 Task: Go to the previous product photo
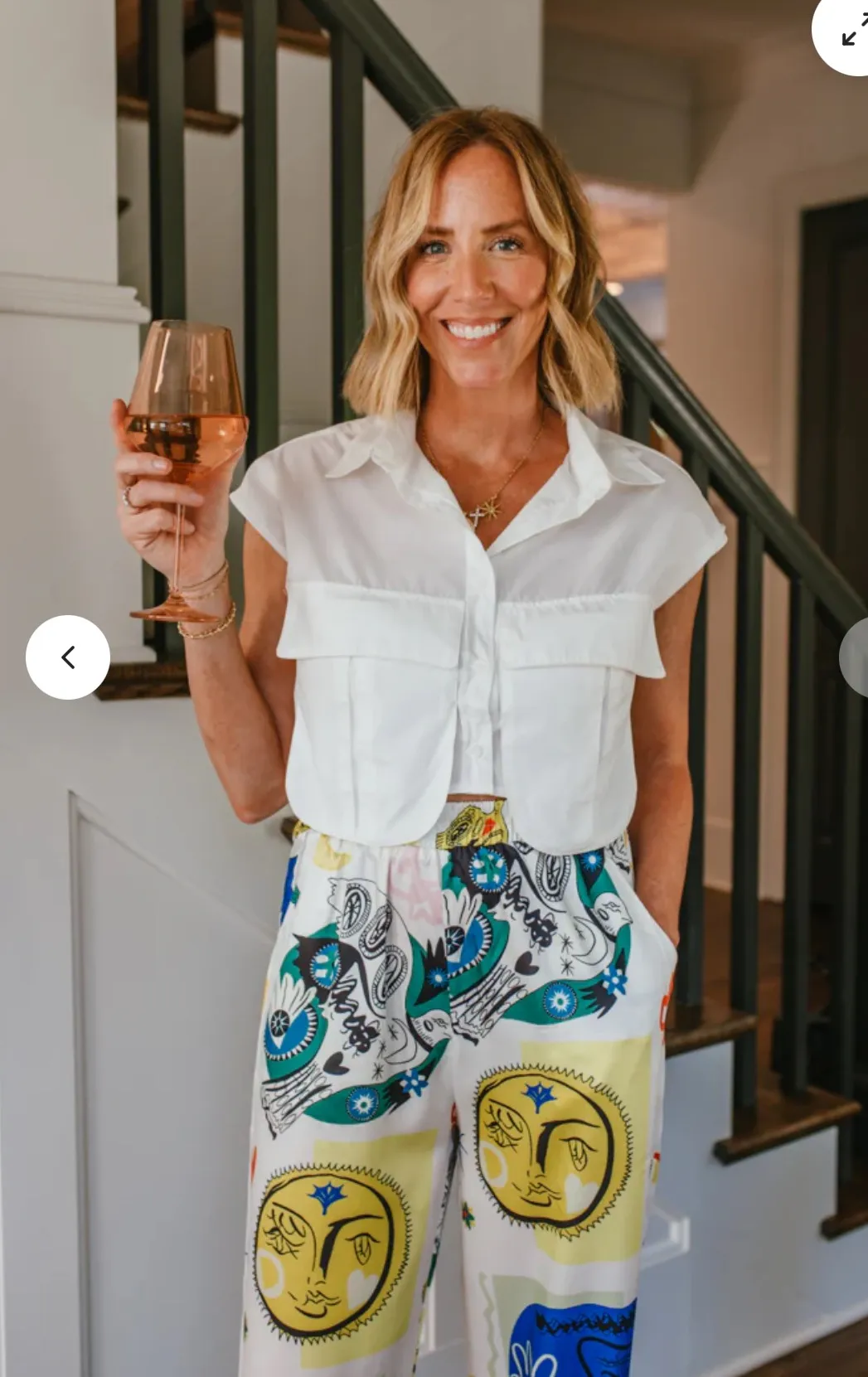click(68, 657)
